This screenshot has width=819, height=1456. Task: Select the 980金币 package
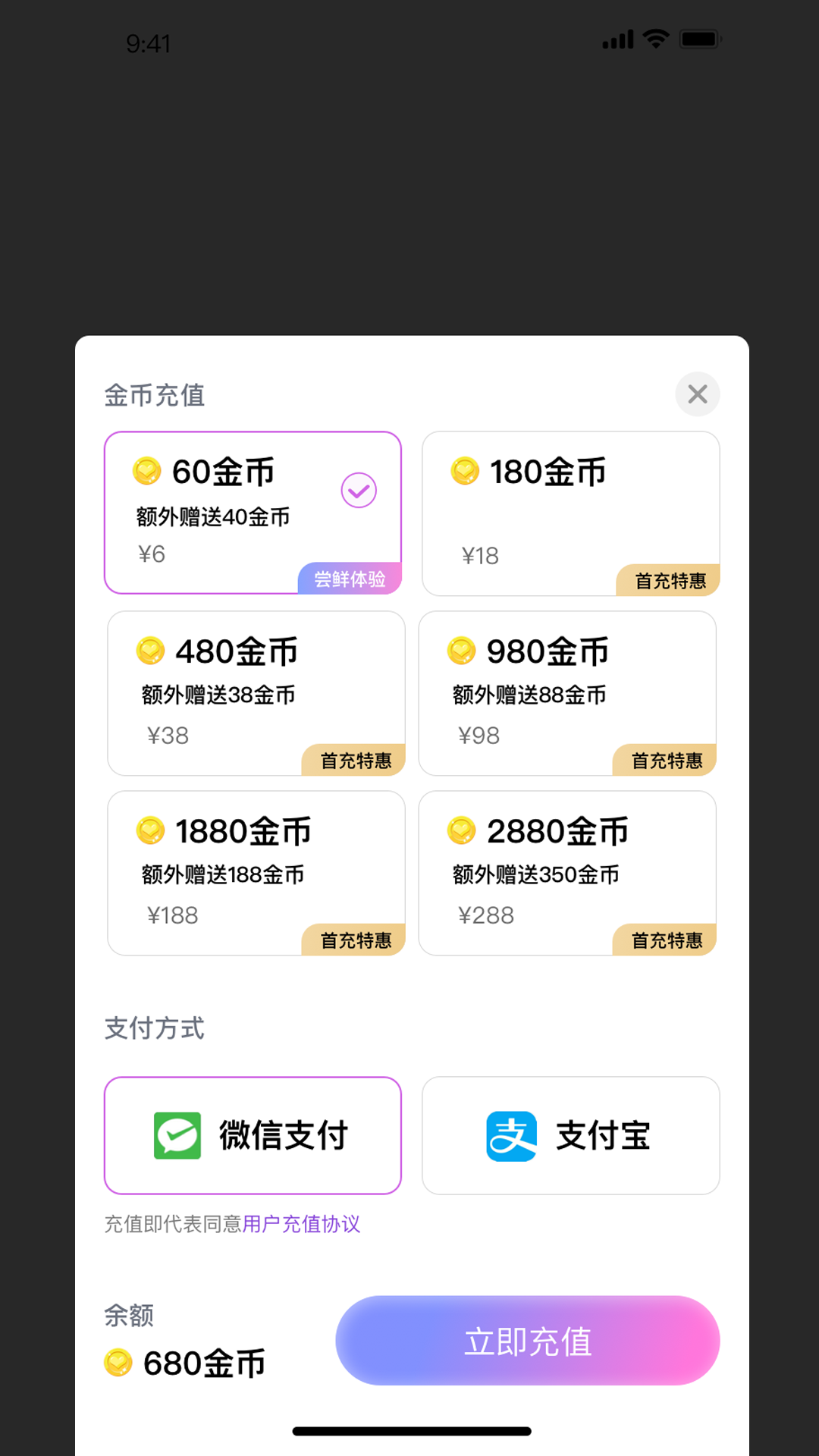coord(567,693)
